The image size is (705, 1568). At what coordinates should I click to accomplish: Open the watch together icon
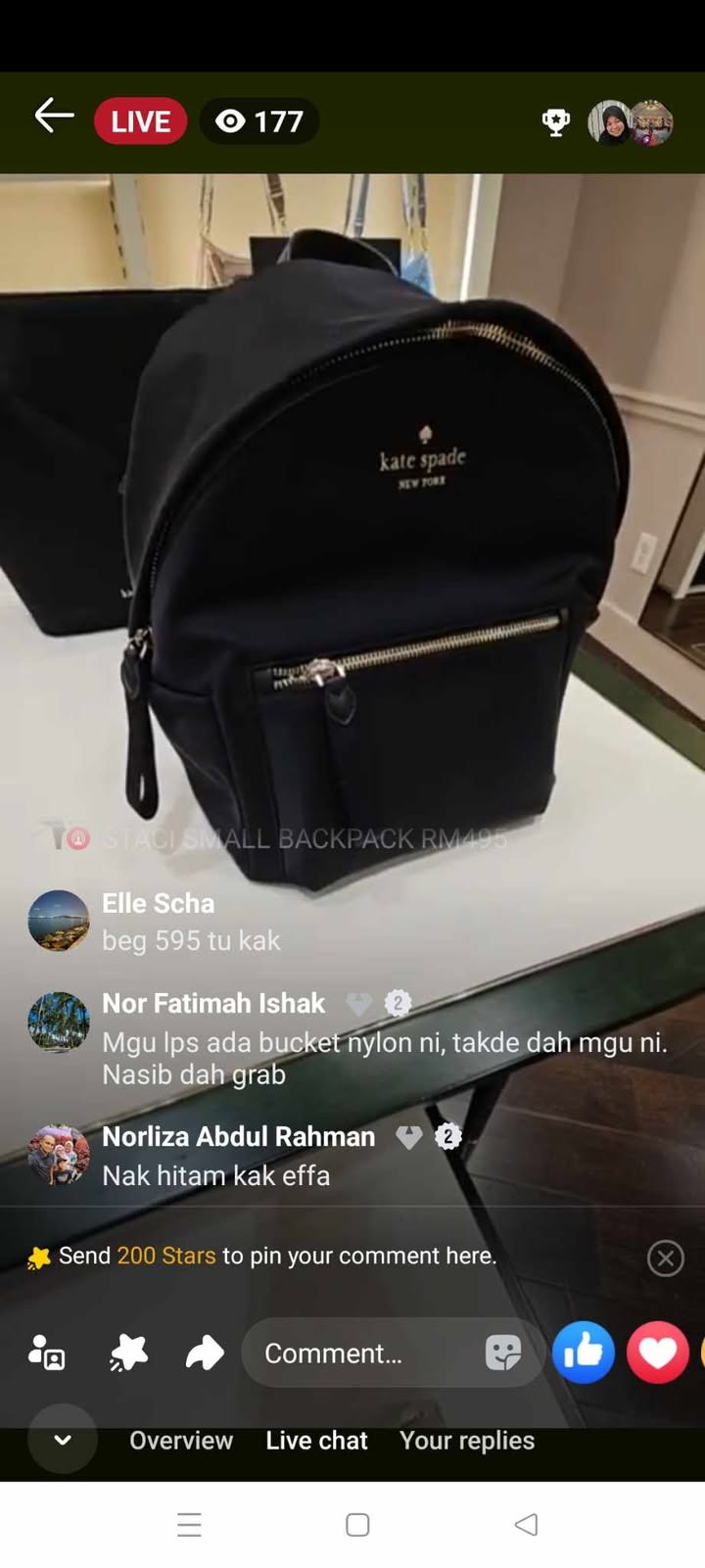point(47,1354)
